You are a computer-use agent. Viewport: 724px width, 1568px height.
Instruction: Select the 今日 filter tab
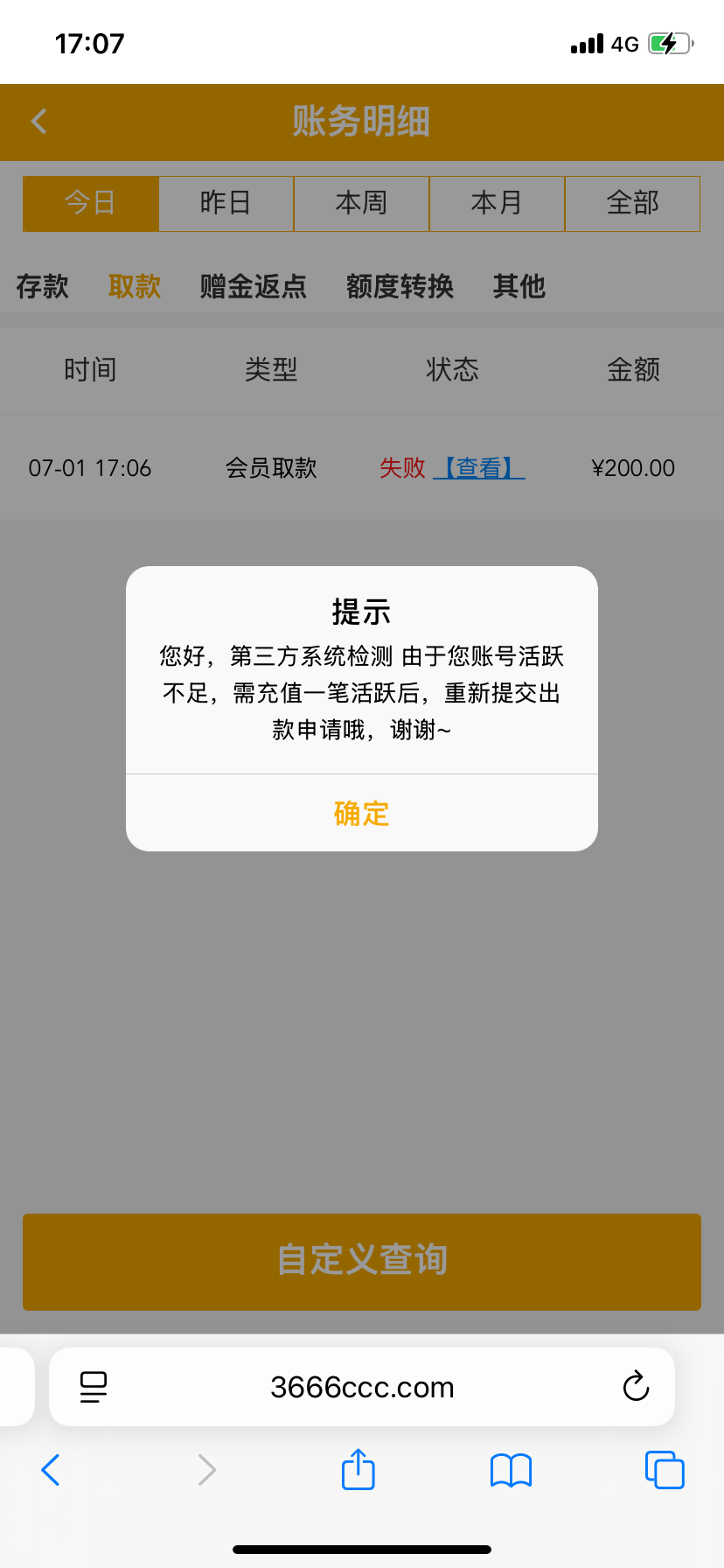91,203
